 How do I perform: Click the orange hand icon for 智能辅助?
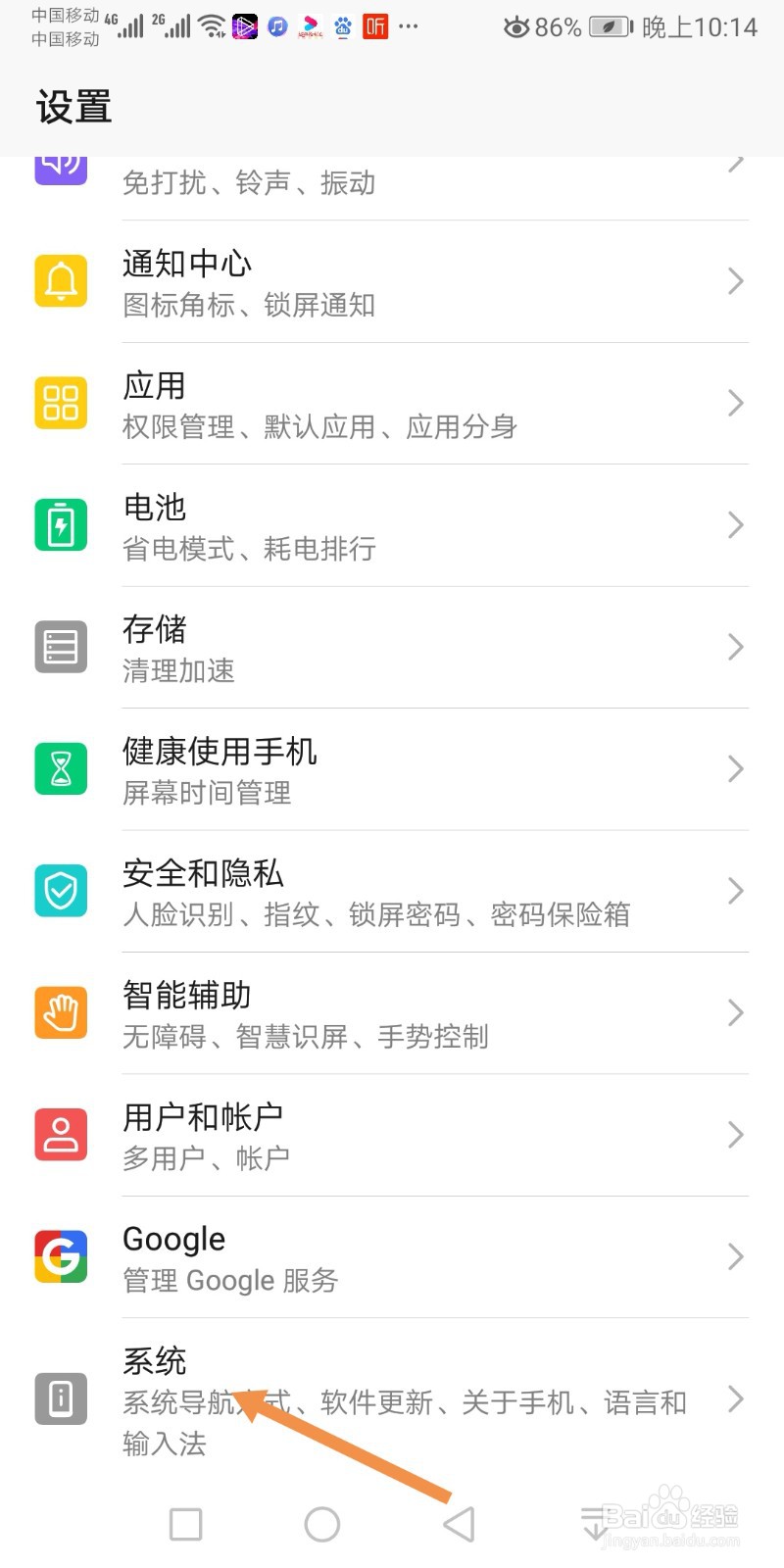coord(60,1012)
